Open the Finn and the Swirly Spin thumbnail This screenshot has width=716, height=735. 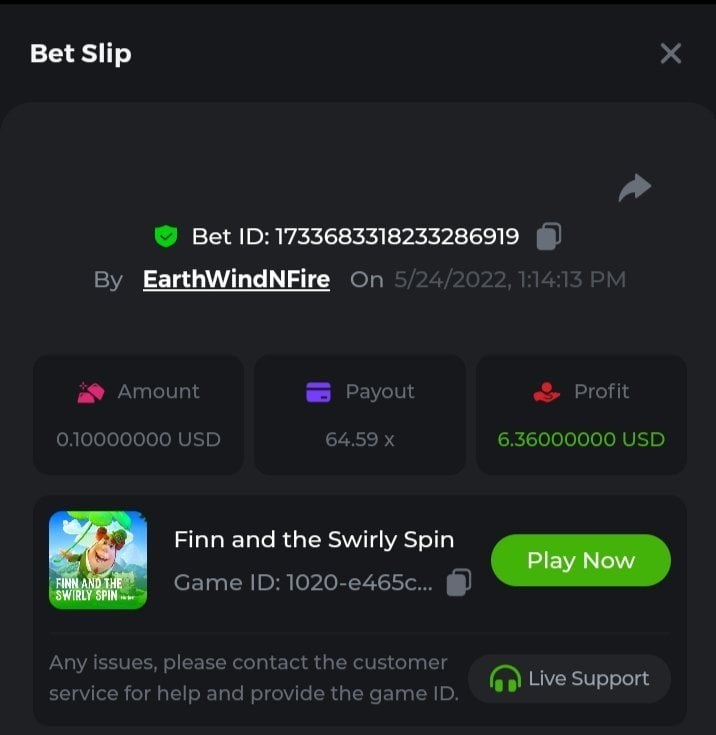(98, 560)
